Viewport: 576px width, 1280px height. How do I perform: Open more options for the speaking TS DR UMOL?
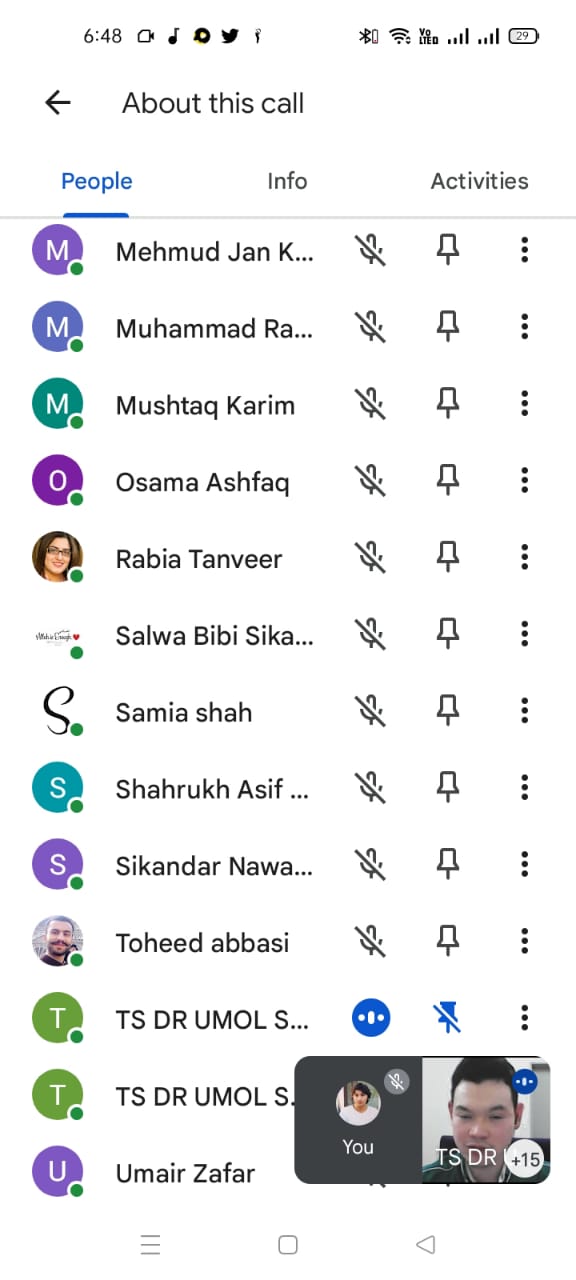(524, 1019)
